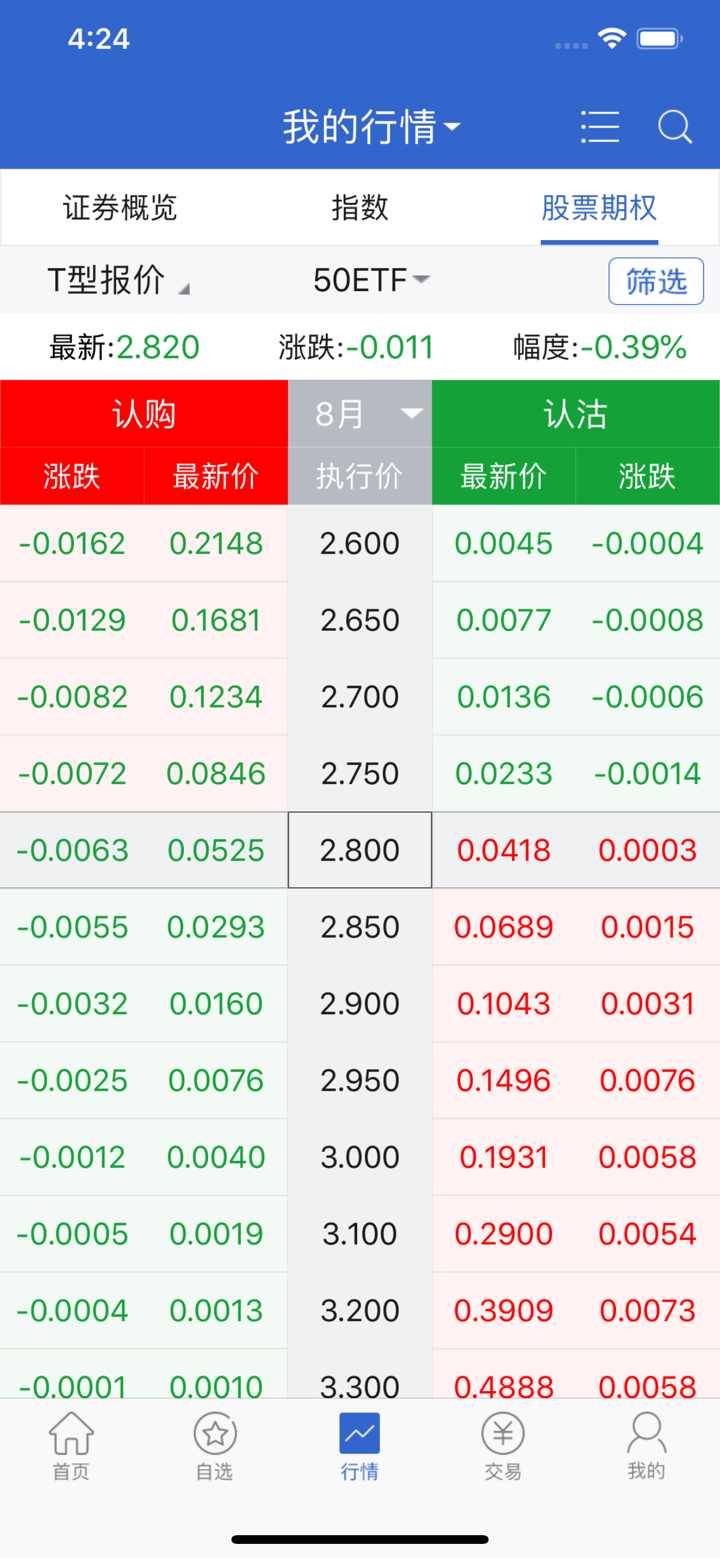Select the 股票期权 tab
Viewport: 720px width, 1558px height.
click(599, 208)
